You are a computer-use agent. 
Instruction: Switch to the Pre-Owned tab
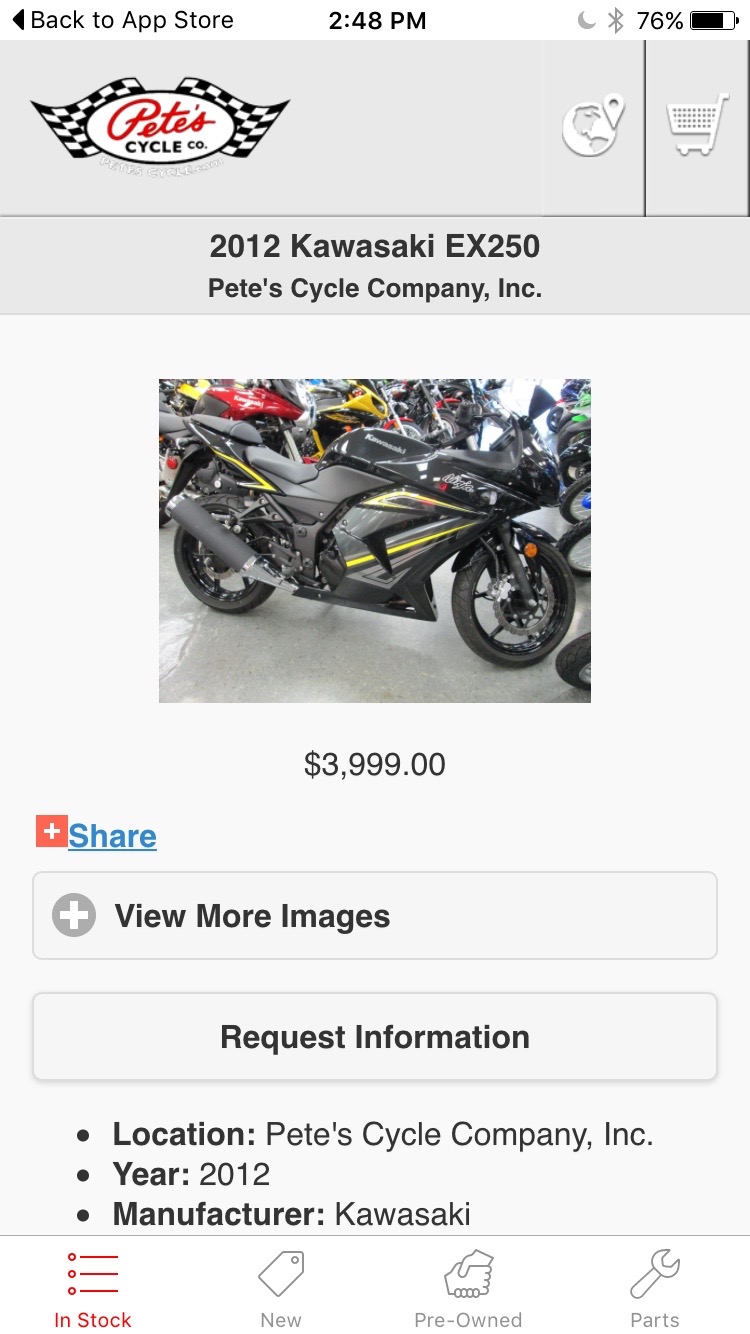click(468, 1290)
